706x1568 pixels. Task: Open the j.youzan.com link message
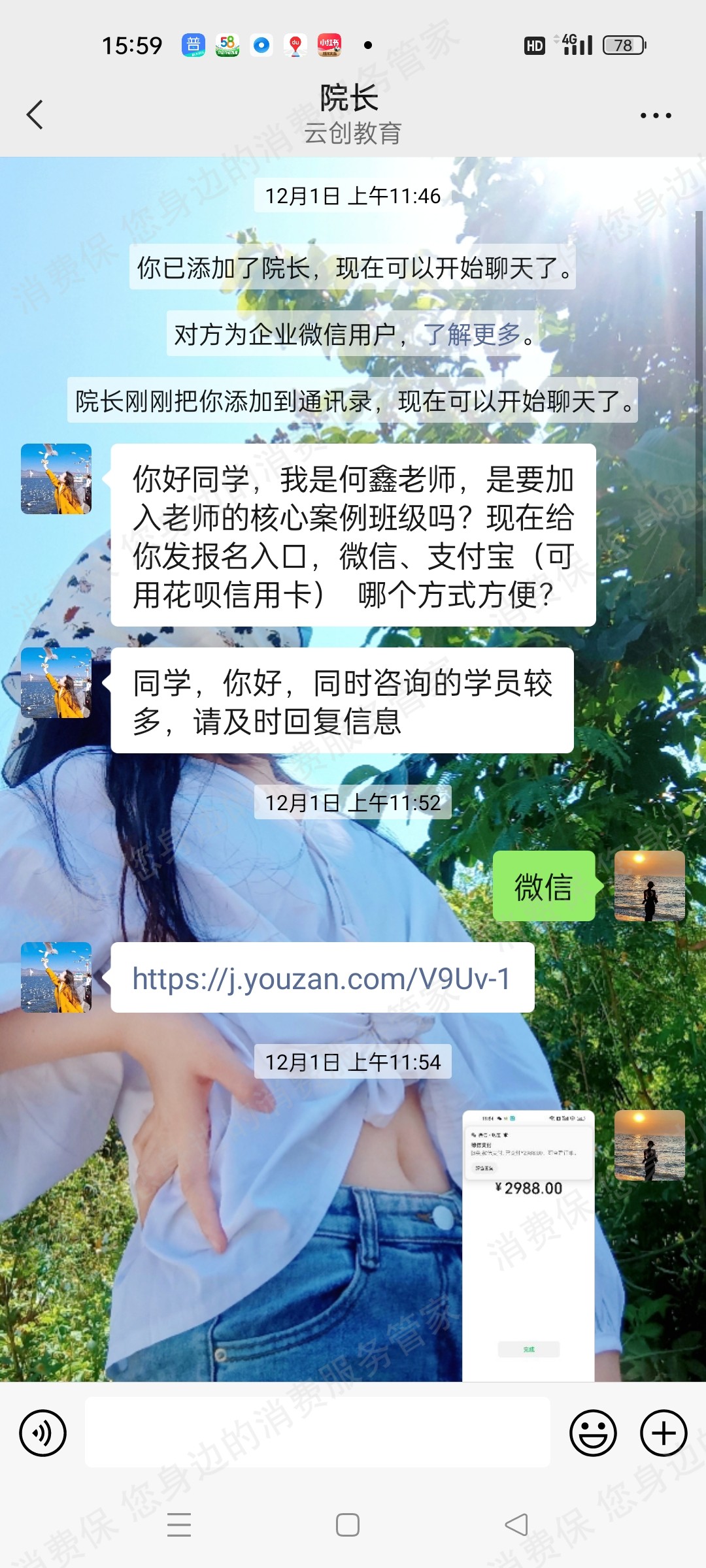click(x=322, y=978)
